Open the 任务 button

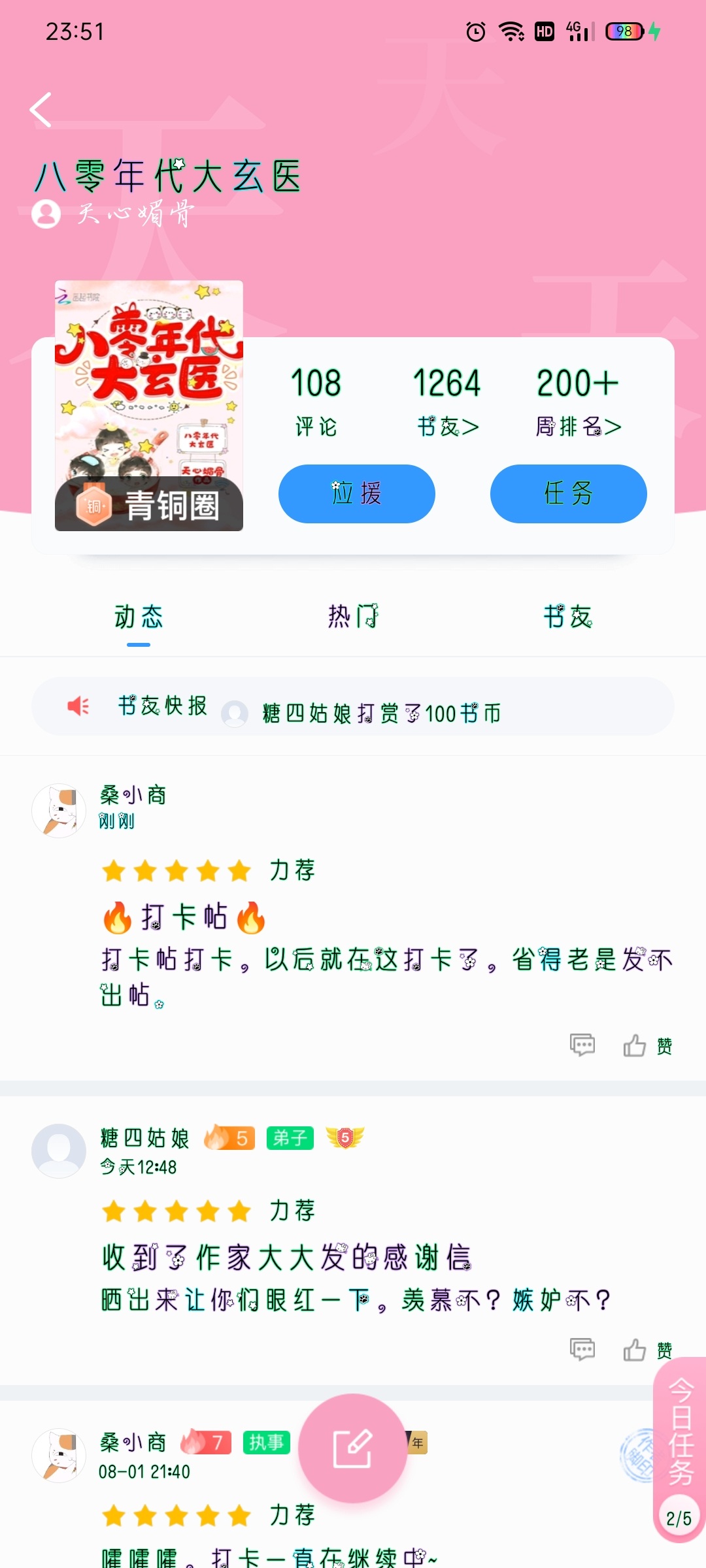[569, 493]
